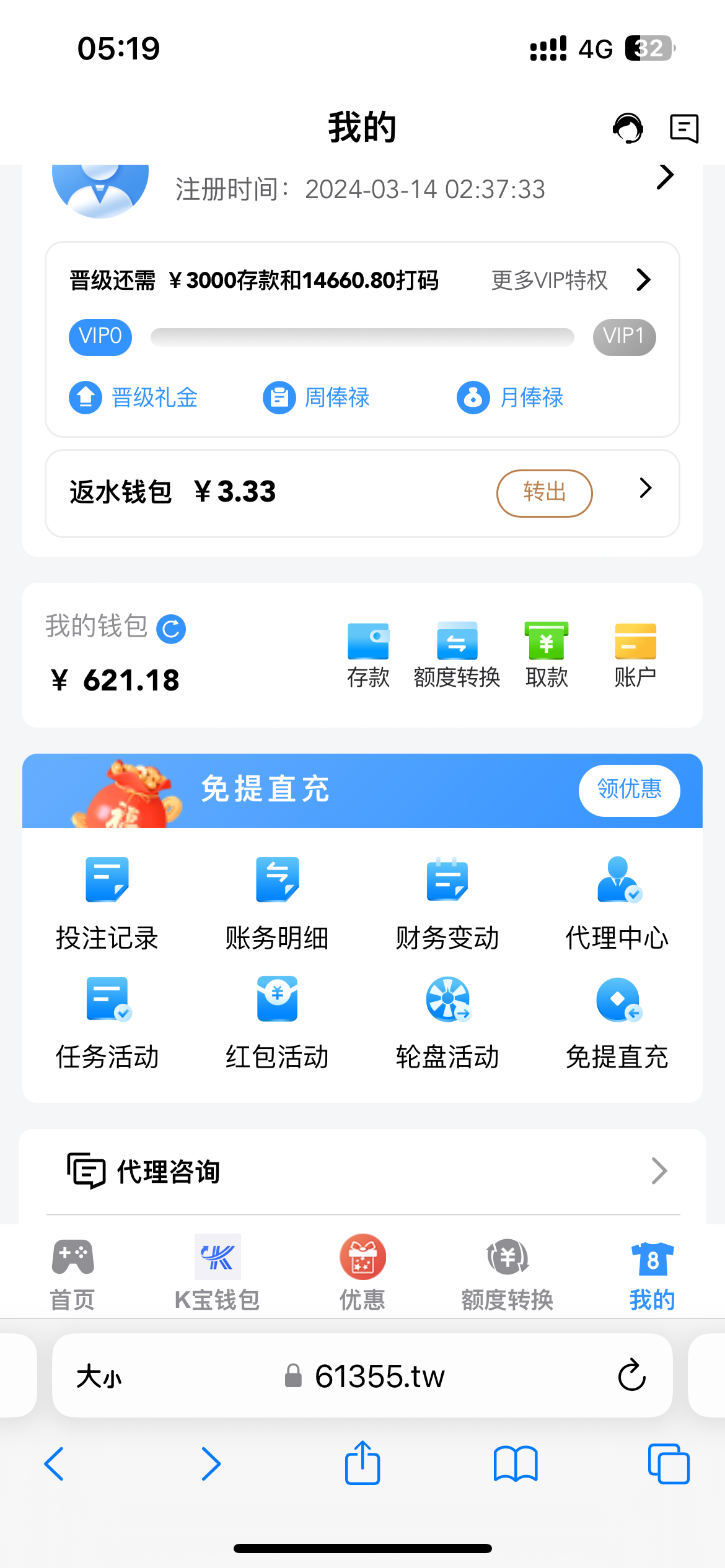This screenshot has height=1568, width=725.
Task: Open 存款 deposit page
Action: tap(368, 655)
